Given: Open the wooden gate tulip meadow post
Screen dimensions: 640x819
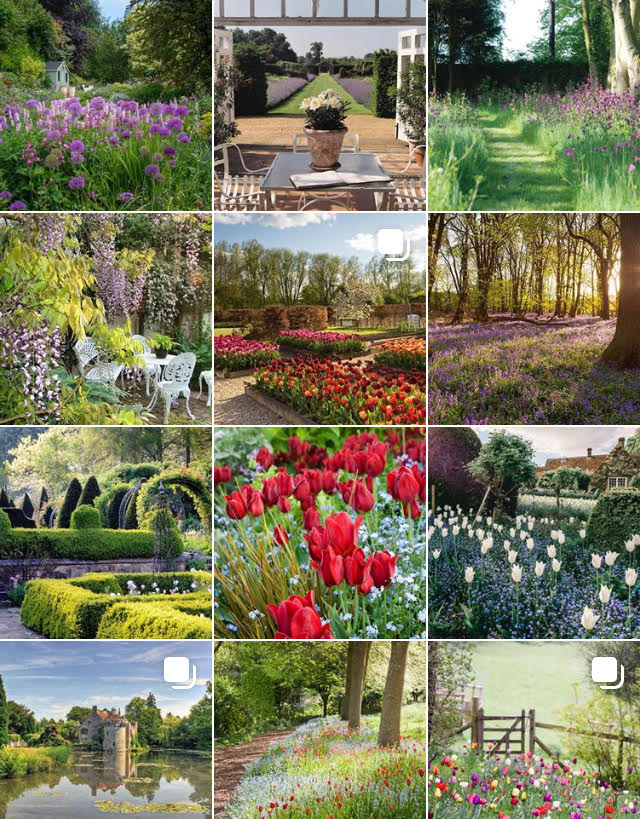Looking at the screenshot, I should point(534,731).
